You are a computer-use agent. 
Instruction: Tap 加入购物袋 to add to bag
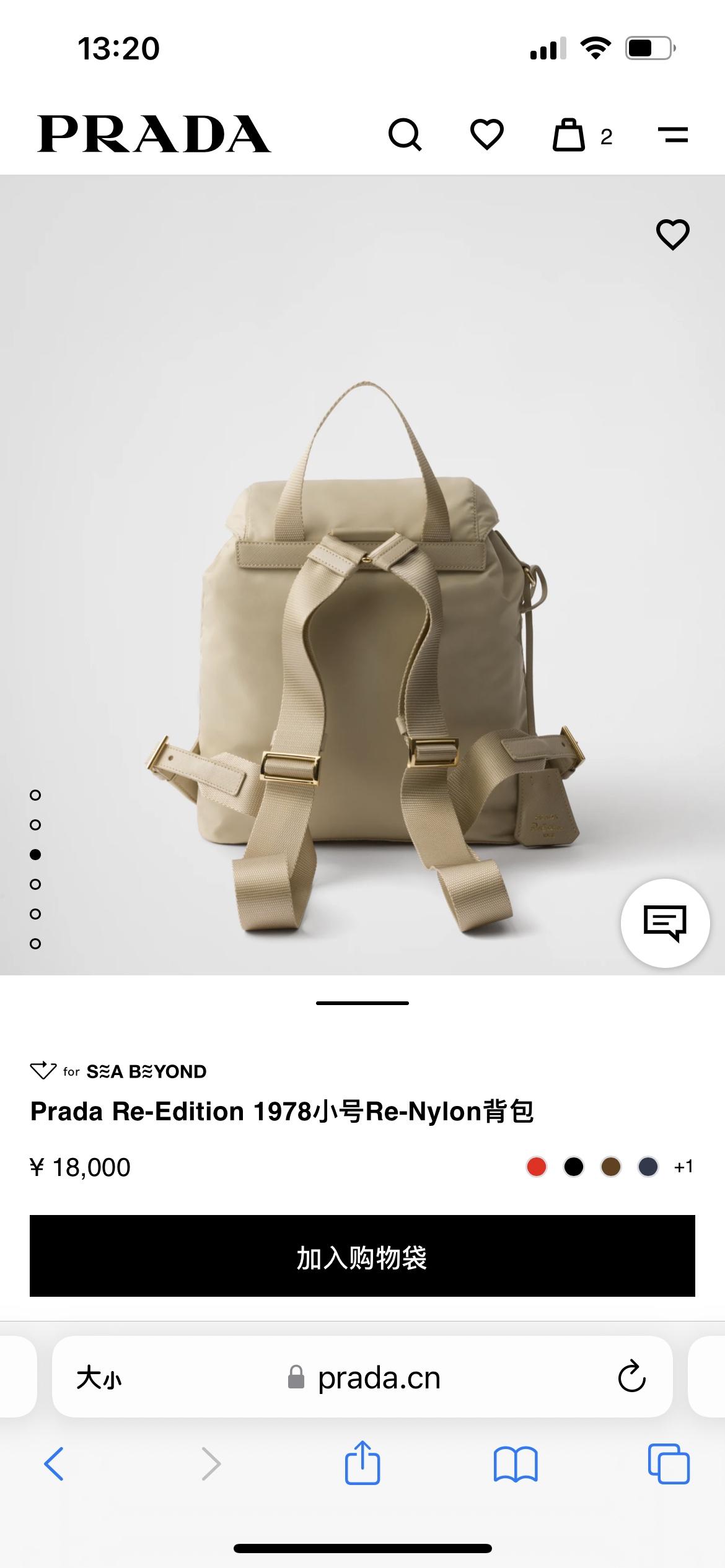pos(362,1256)
